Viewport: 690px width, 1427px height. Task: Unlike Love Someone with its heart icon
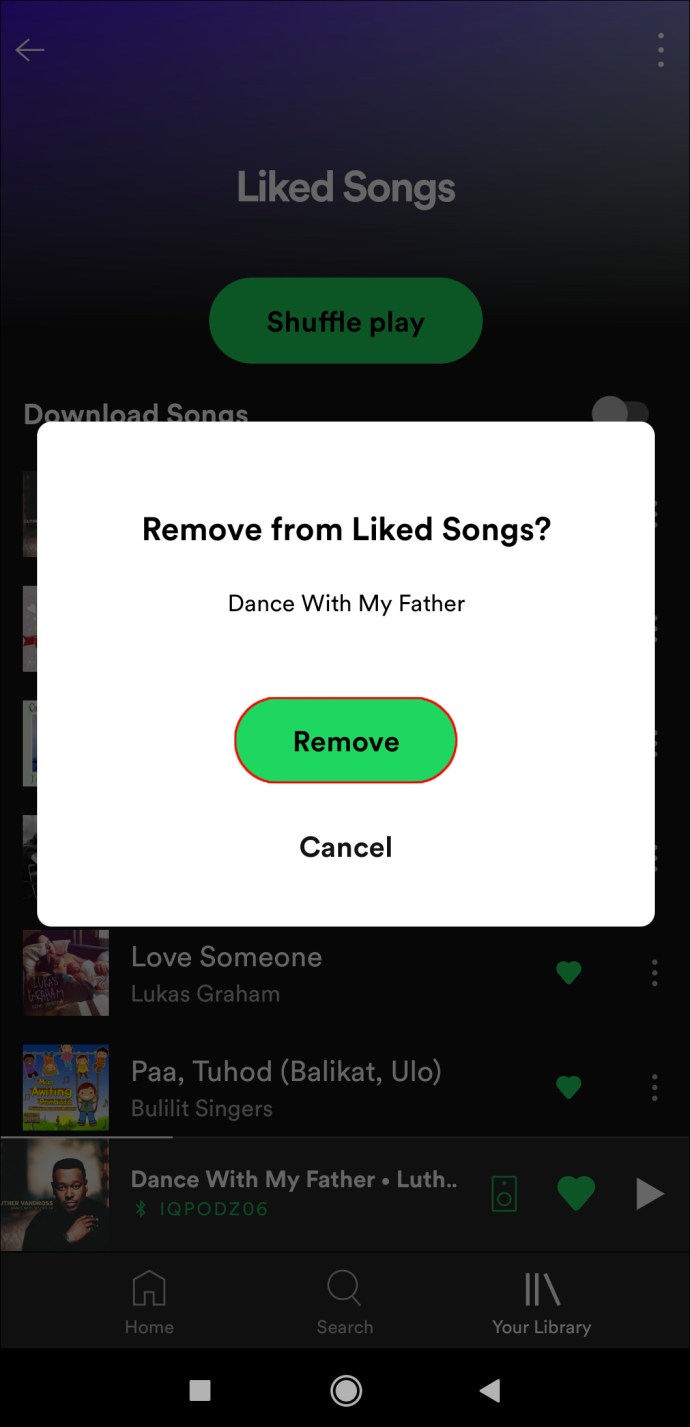[x=569, y=972]
